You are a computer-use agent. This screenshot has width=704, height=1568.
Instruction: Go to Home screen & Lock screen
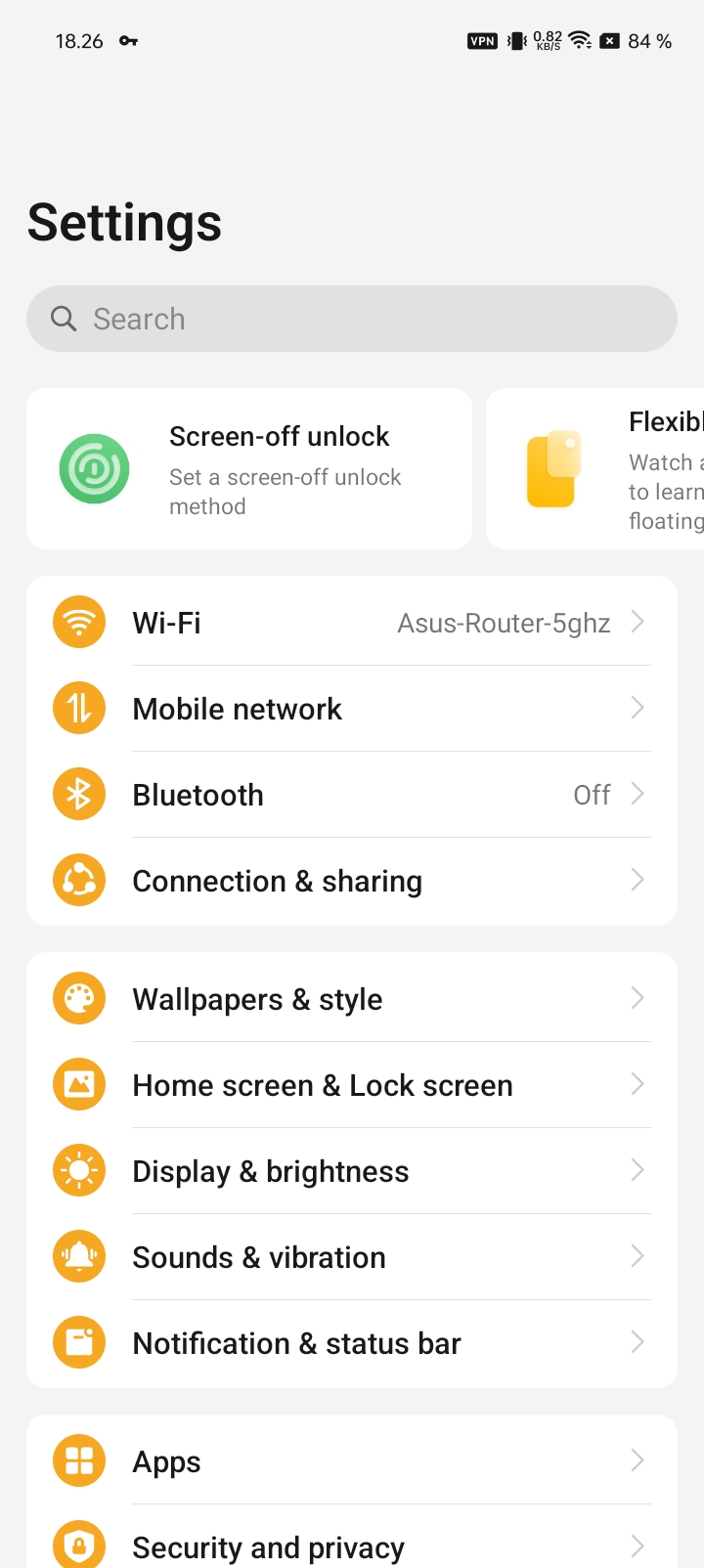tap(352, 1085)
